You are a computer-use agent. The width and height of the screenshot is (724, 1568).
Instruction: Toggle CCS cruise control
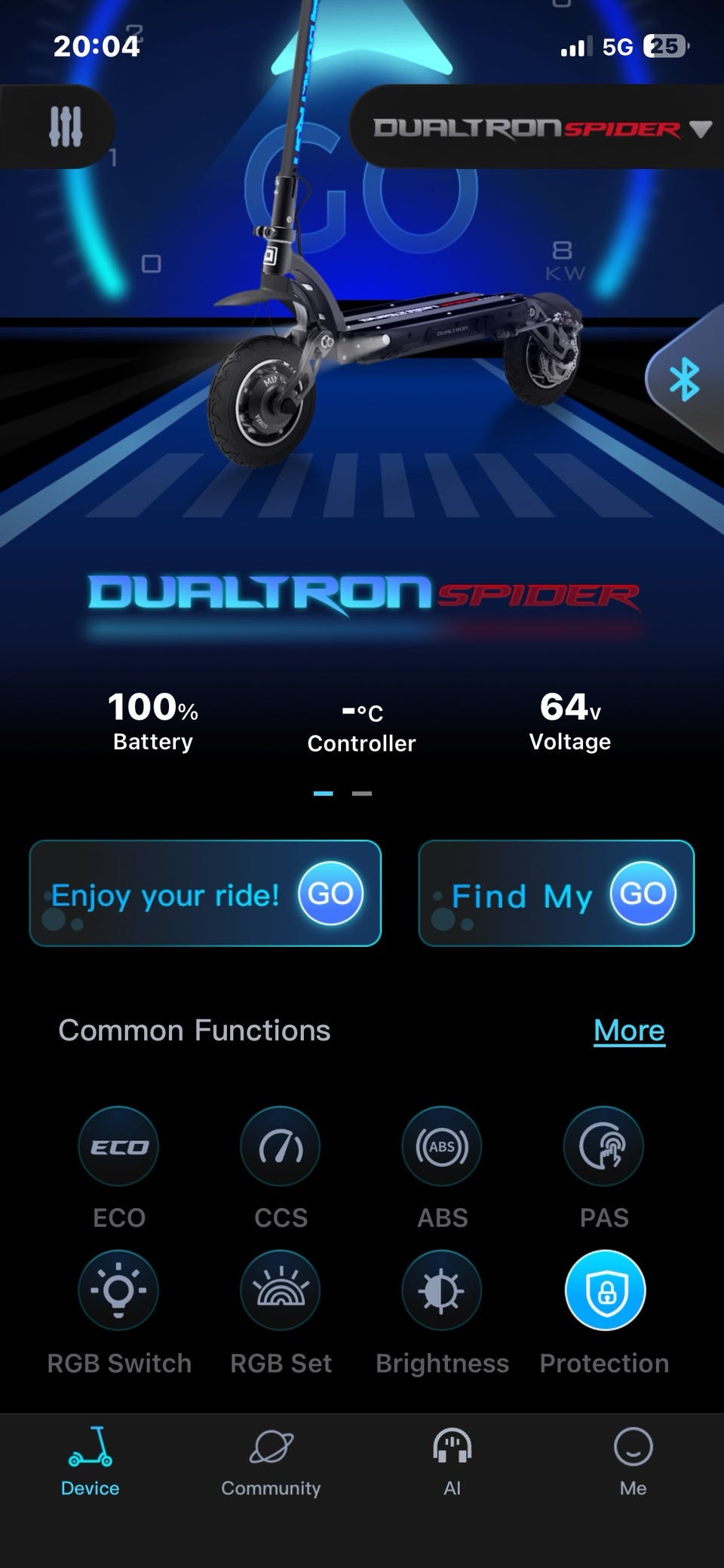point(281,1146)
